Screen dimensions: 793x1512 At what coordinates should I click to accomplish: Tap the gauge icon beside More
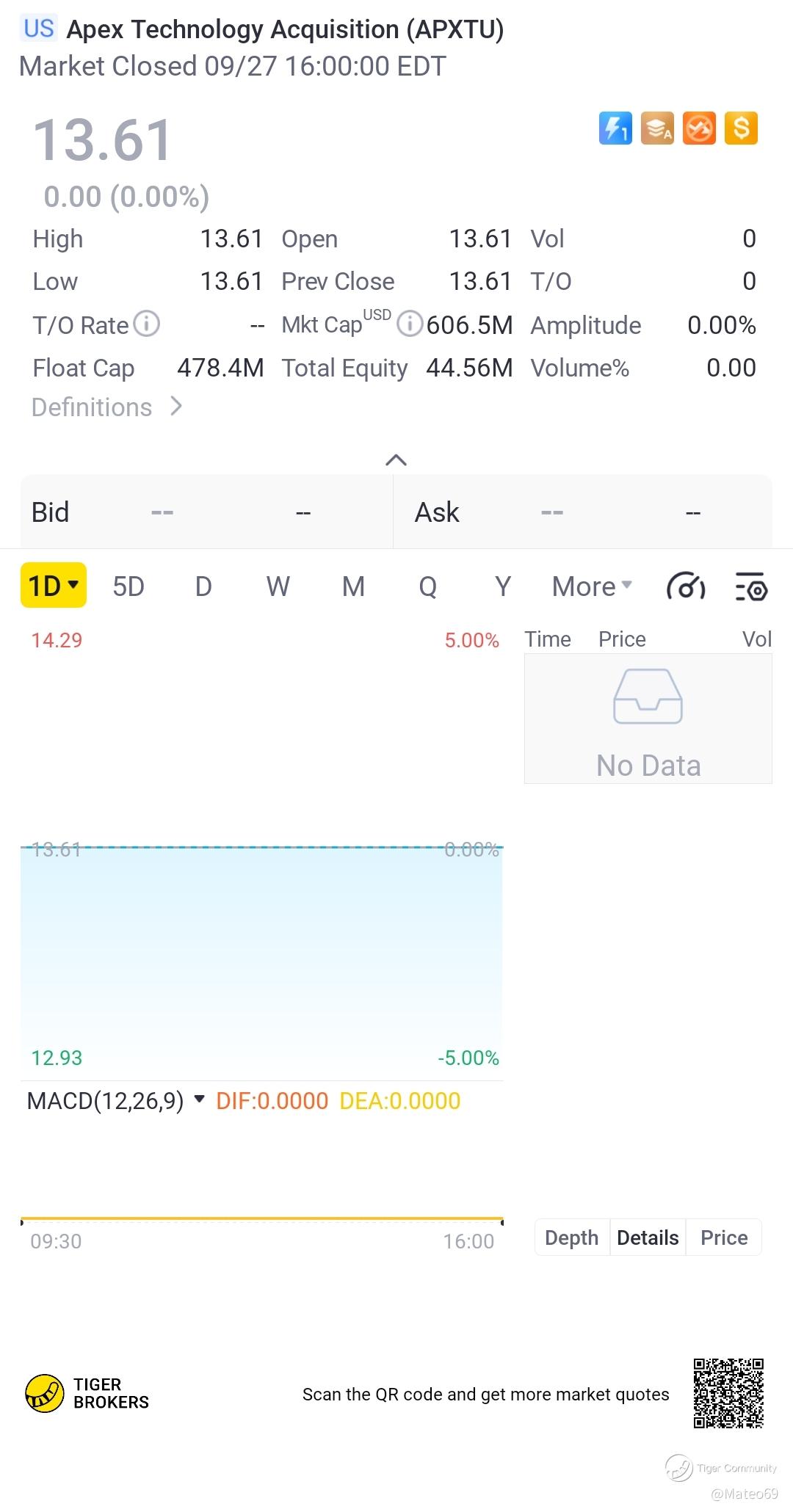(x=686, y=587)
